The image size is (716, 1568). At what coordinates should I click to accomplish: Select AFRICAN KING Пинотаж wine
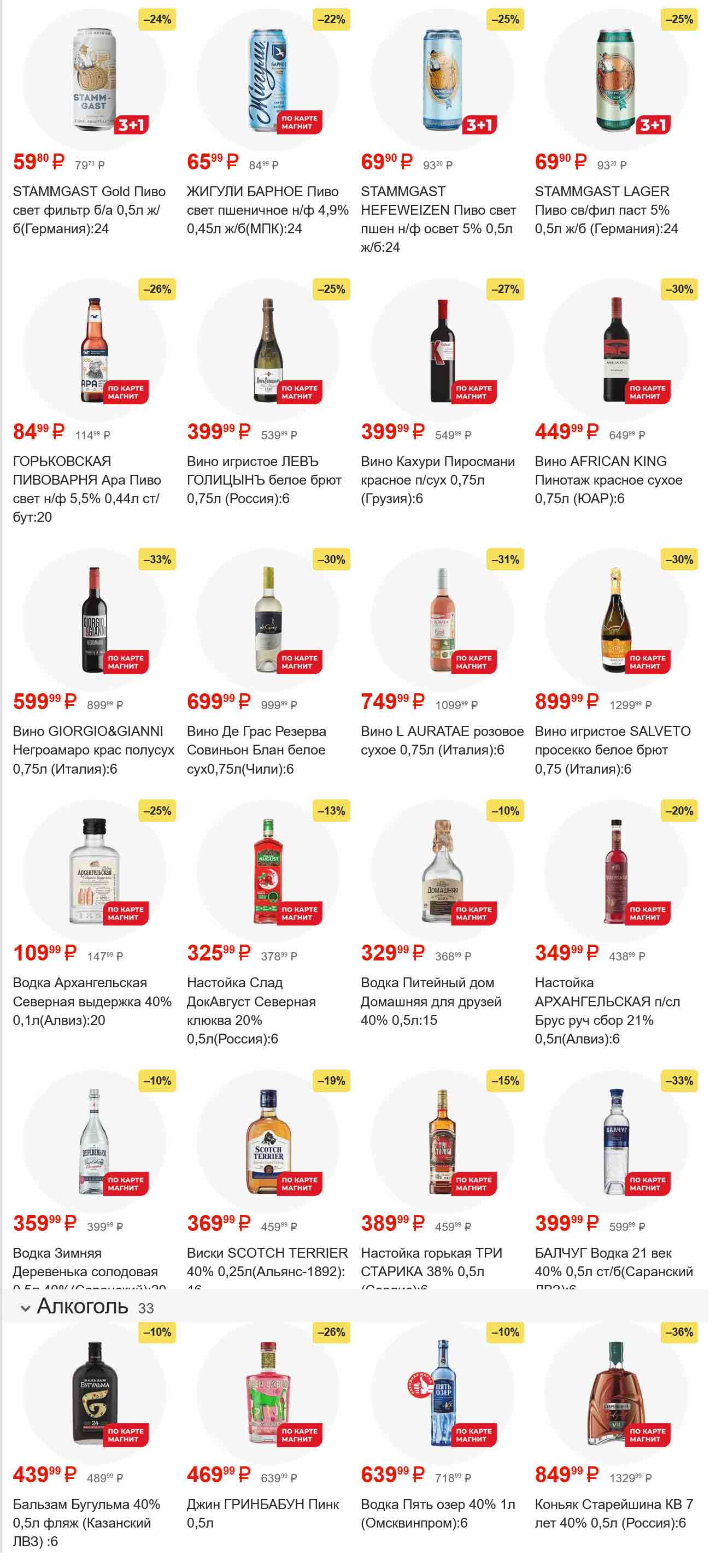click(615, 350)
